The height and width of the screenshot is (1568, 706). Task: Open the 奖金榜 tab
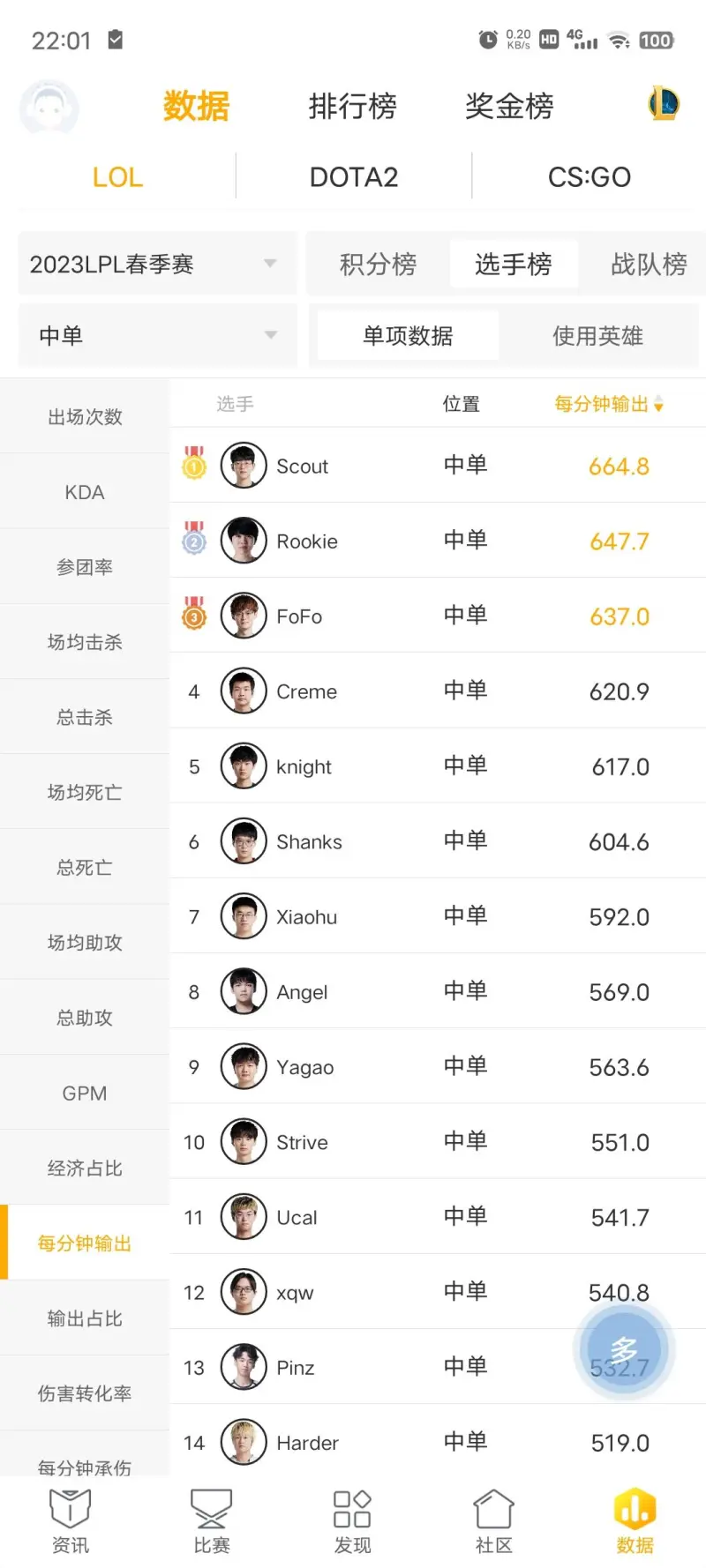click(509, 107)
